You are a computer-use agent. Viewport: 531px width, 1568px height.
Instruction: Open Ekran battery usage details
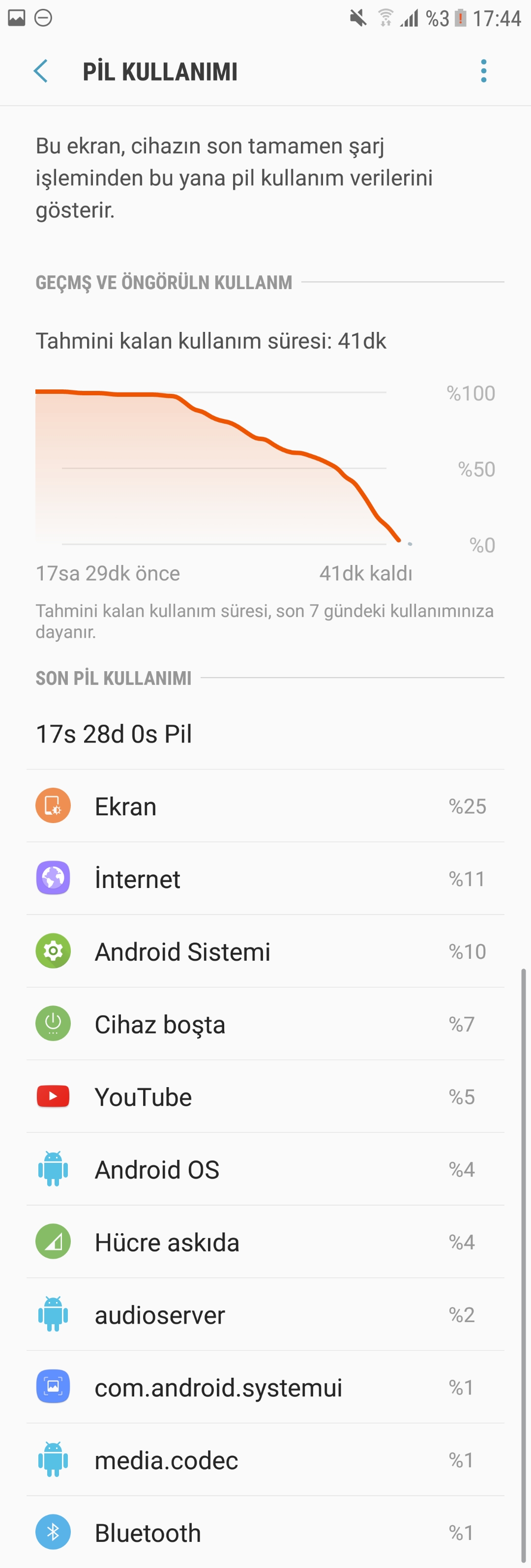(x=265, y=806)
